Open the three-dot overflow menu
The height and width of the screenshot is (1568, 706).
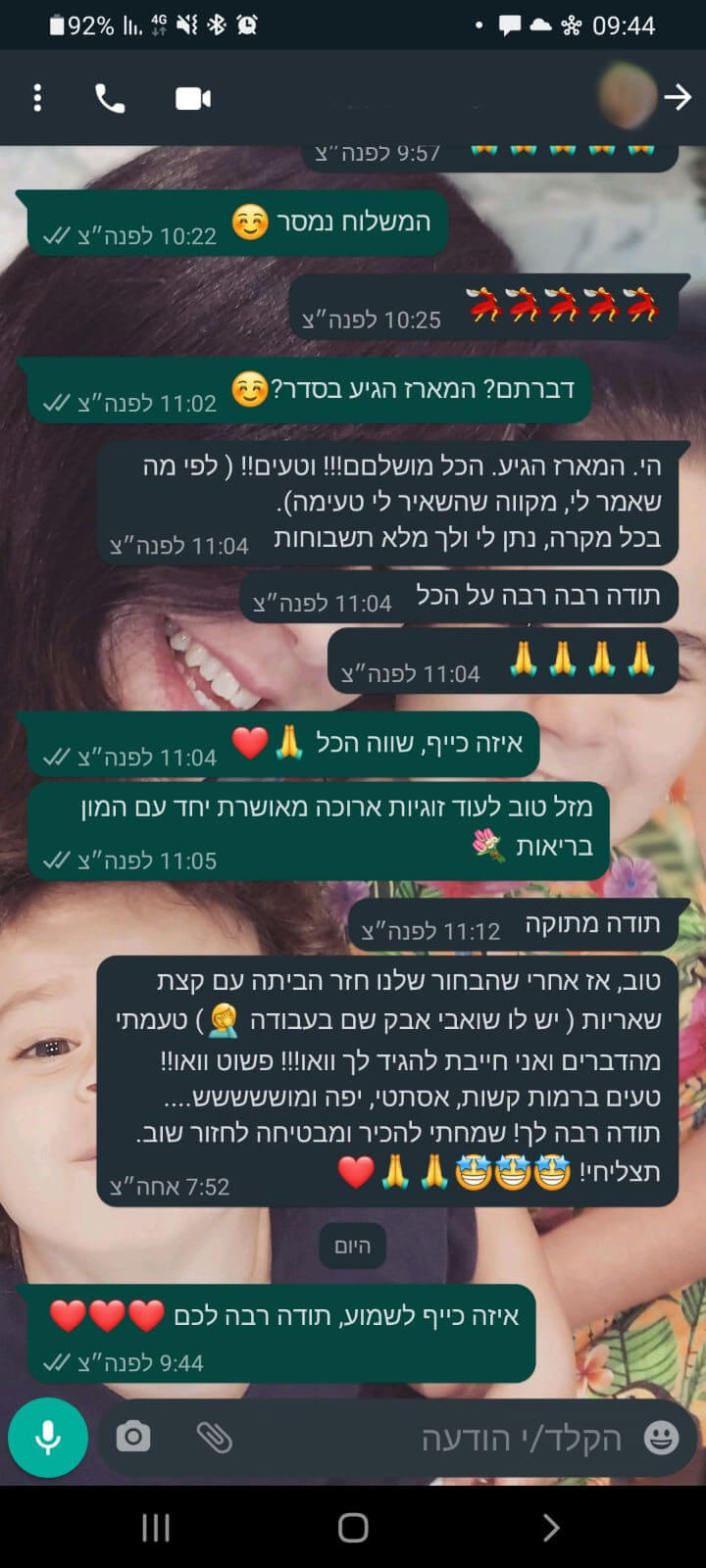pos(37,98)
